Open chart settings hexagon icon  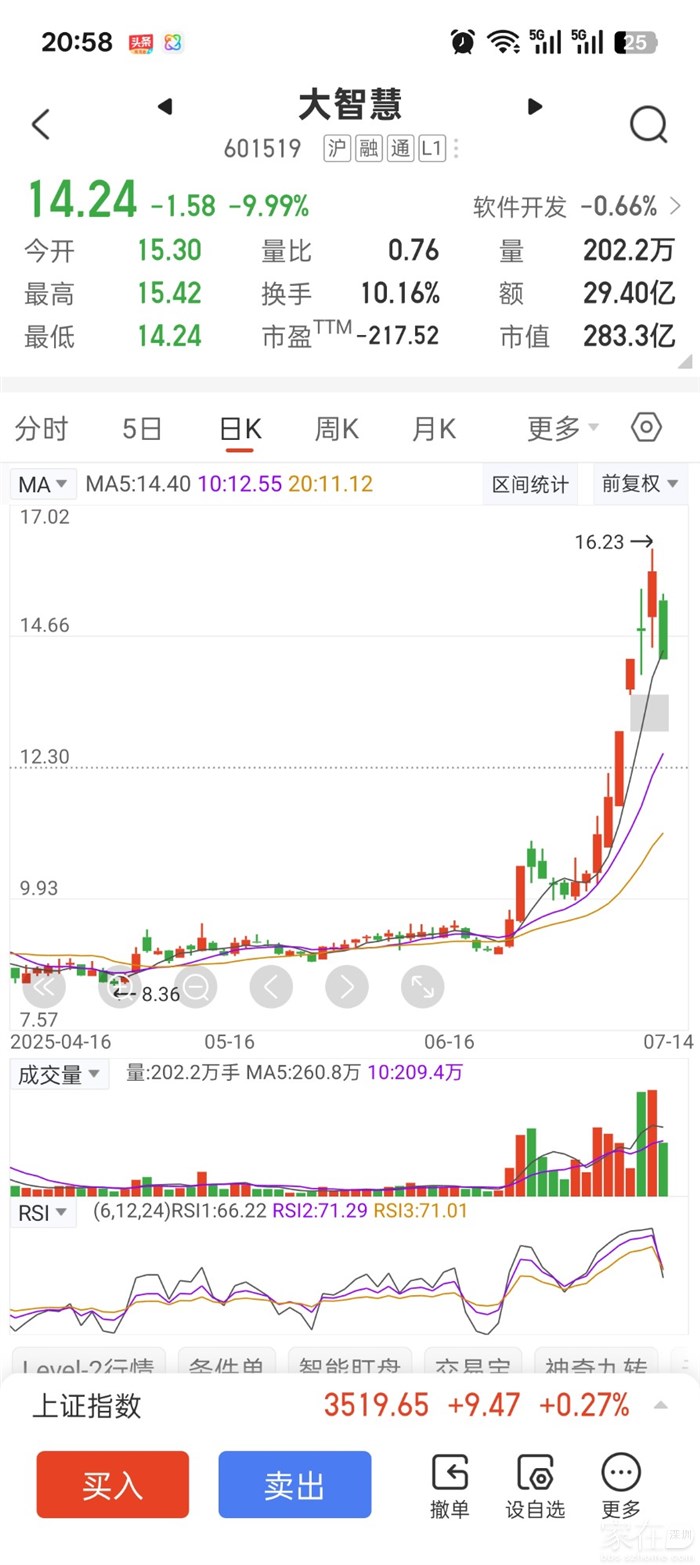point(647,428)
